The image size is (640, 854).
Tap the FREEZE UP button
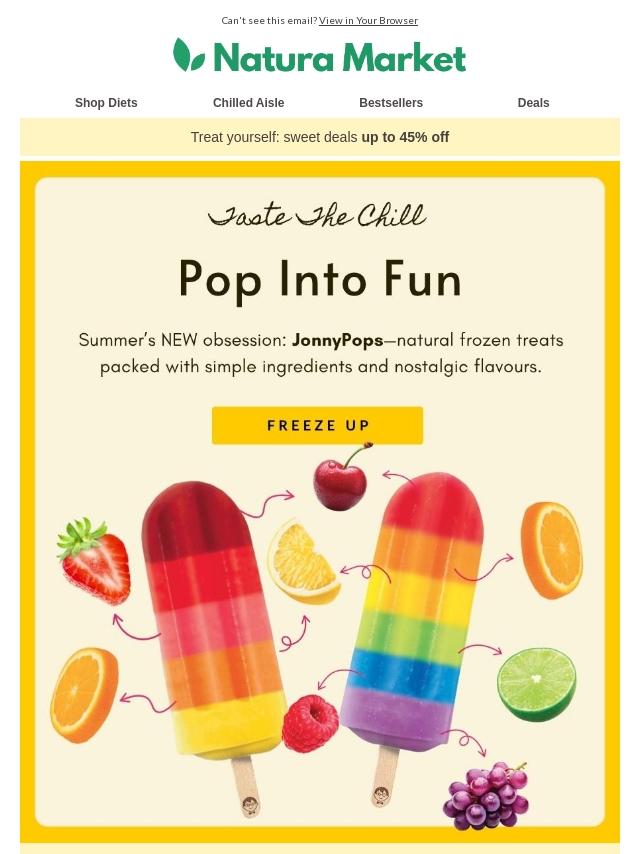click(x=317, y=425)
